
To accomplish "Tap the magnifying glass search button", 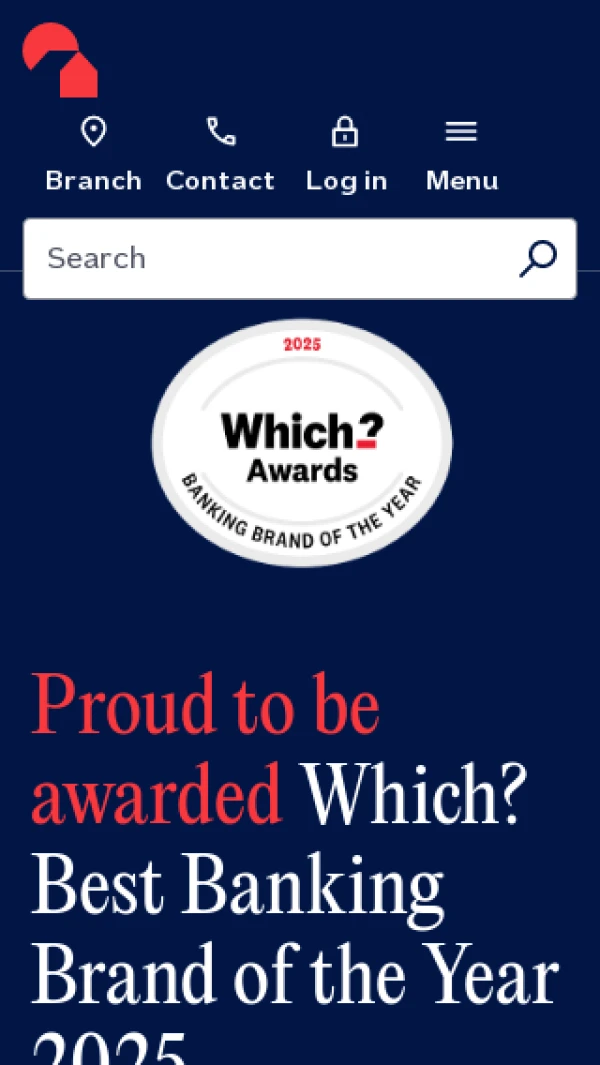I will pyautogui.click(x=538, y=259).
